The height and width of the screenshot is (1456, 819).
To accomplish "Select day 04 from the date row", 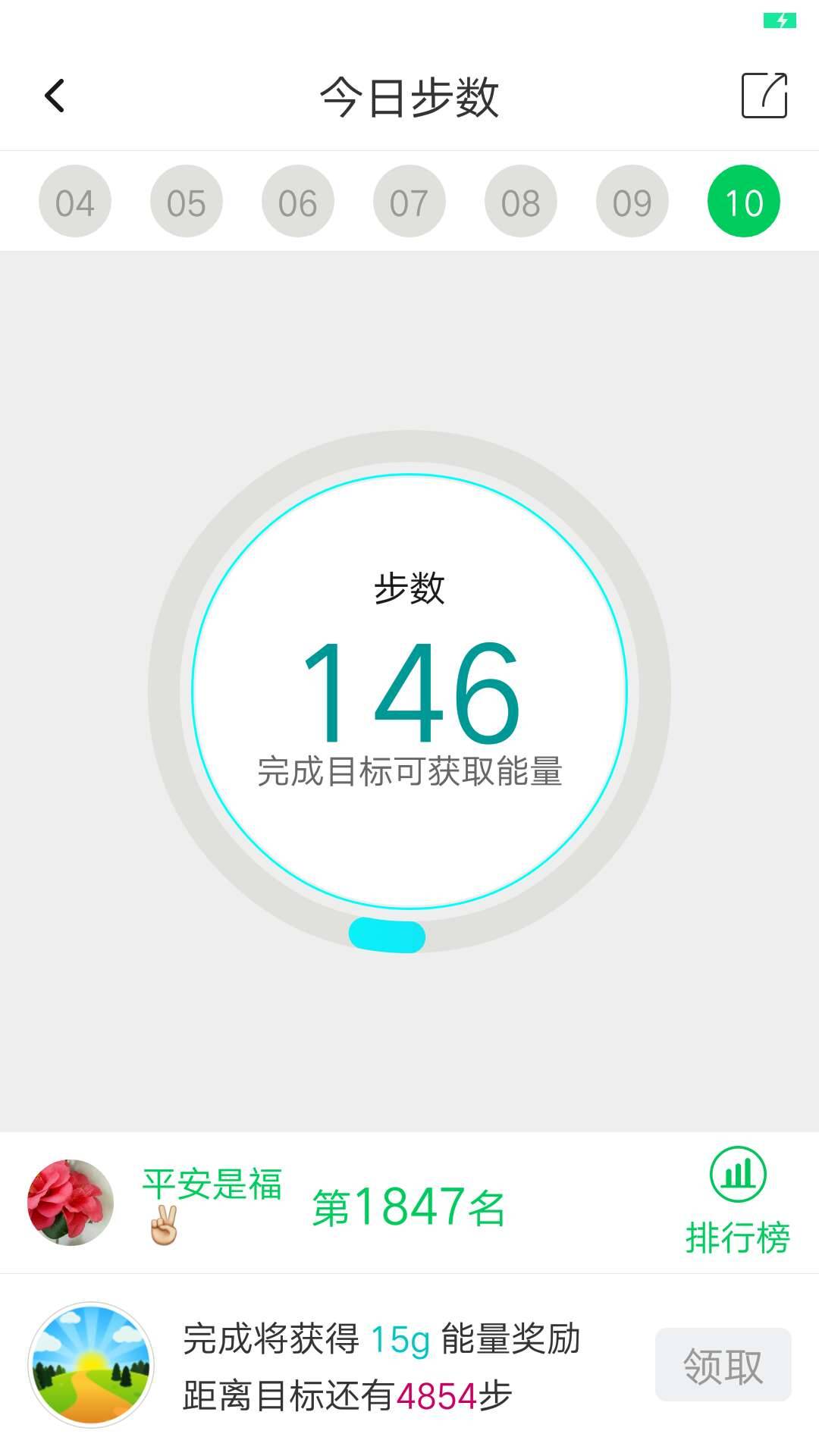I will click(75, 201).
